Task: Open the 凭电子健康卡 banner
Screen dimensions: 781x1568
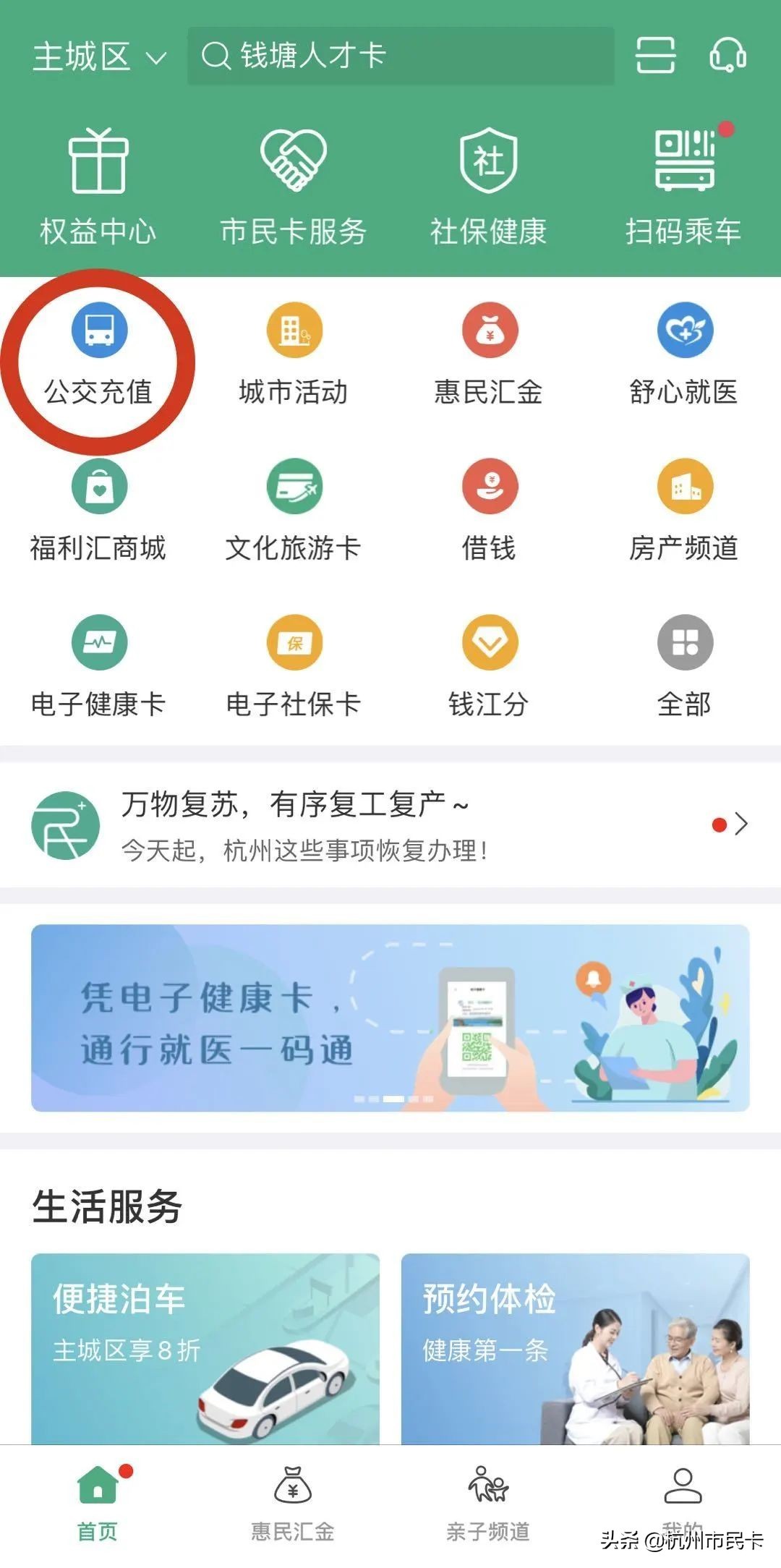Action: coord(390,1018)
